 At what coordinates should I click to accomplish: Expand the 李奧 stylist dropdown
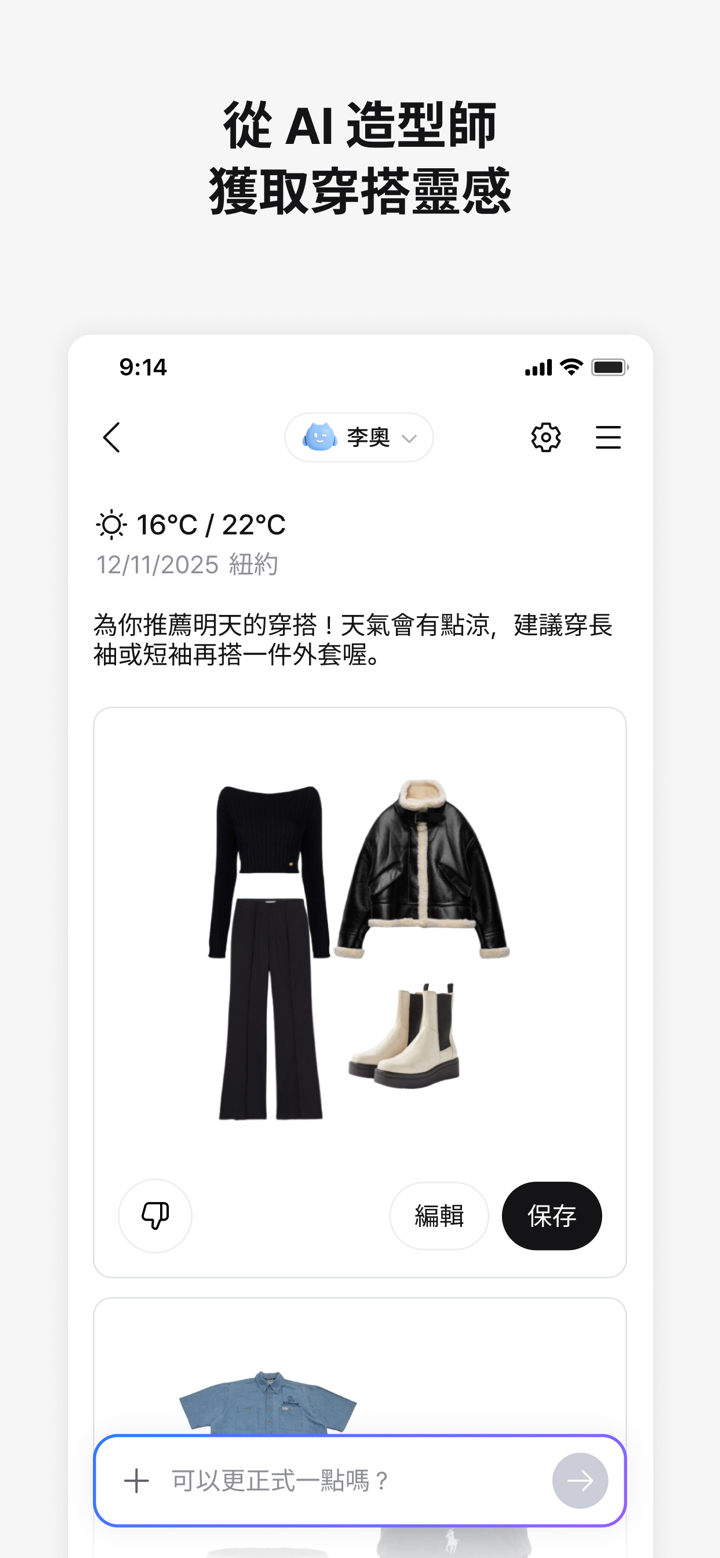[409, 437]
